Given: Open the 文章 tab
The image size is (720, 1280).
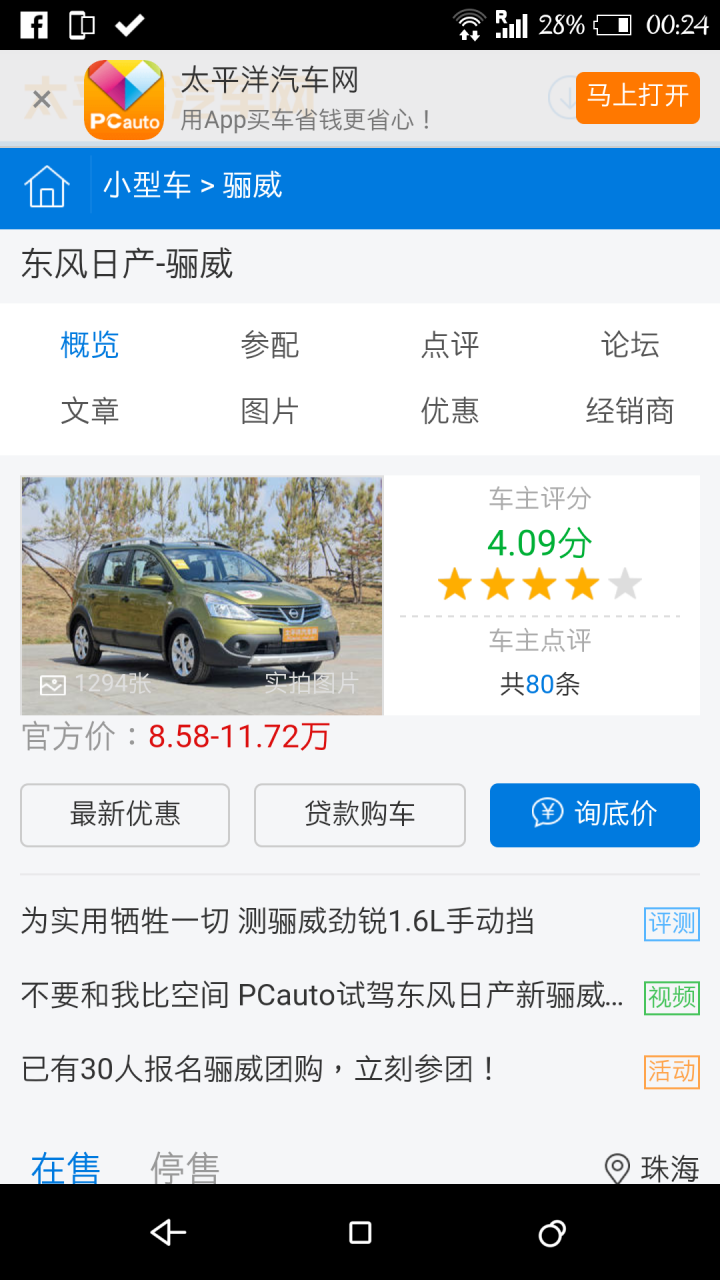Looking at the screenshot, I should coord(90,411).
